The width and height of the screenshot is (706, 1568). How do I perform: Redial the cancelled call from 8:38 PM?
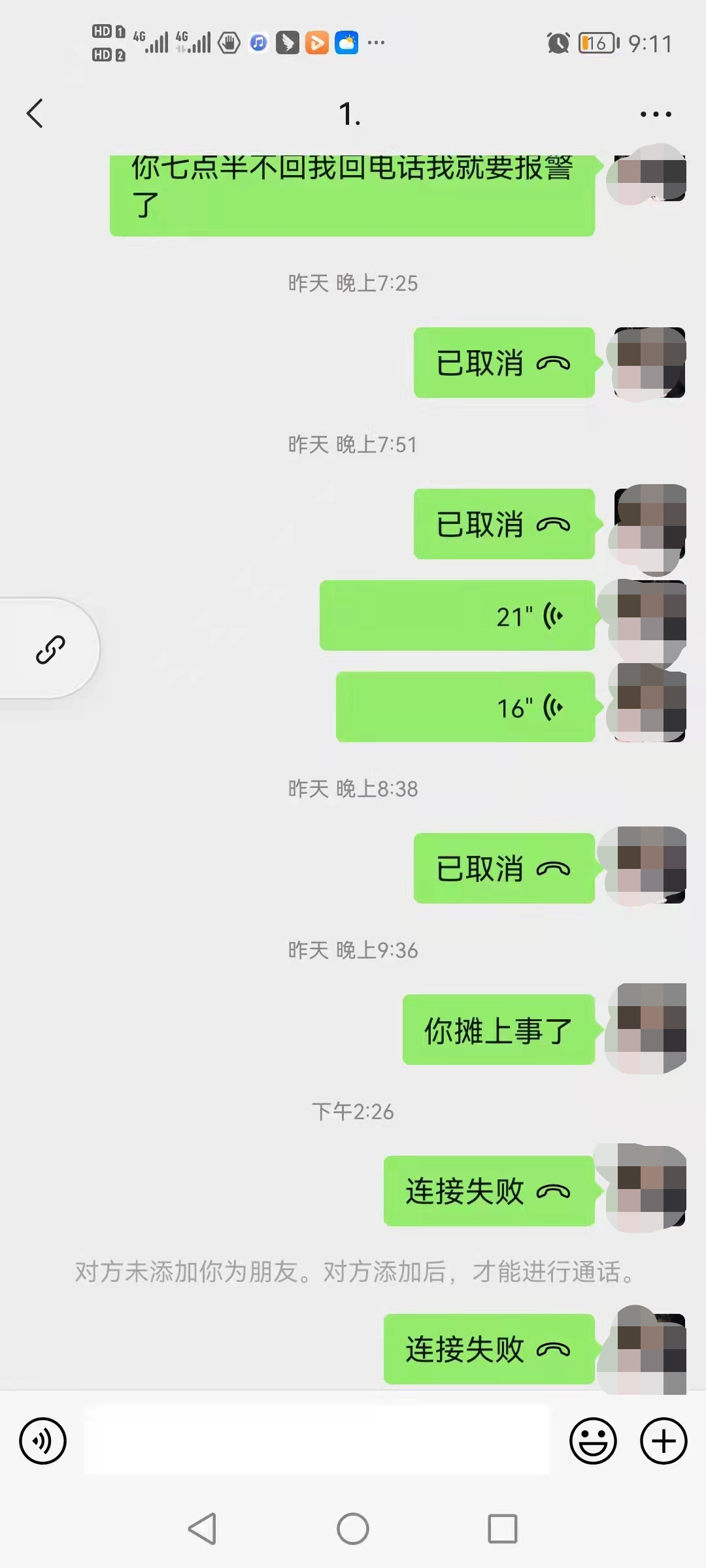click(504, 868)
